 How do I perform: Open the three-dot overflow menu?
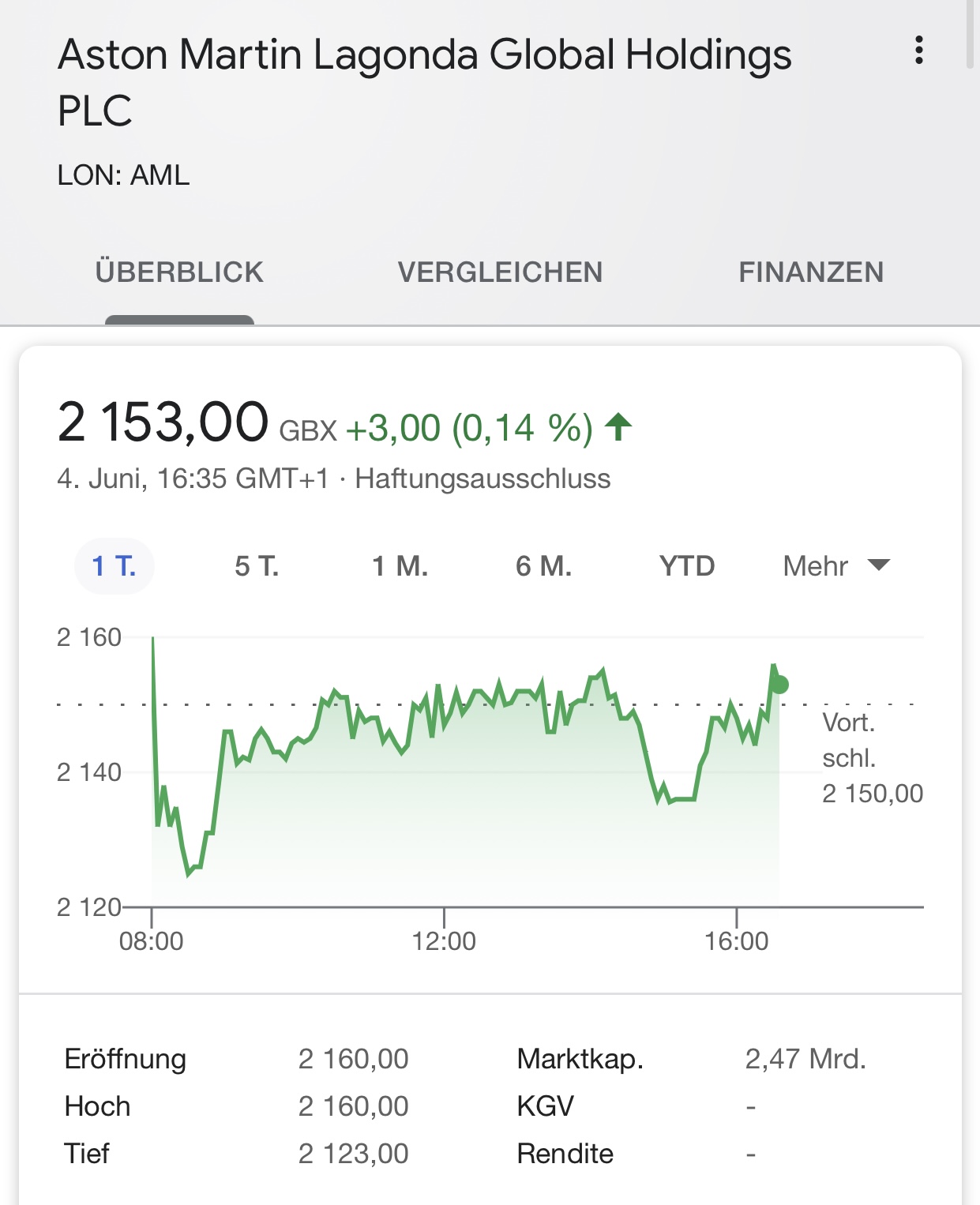(x=918, y=51)
